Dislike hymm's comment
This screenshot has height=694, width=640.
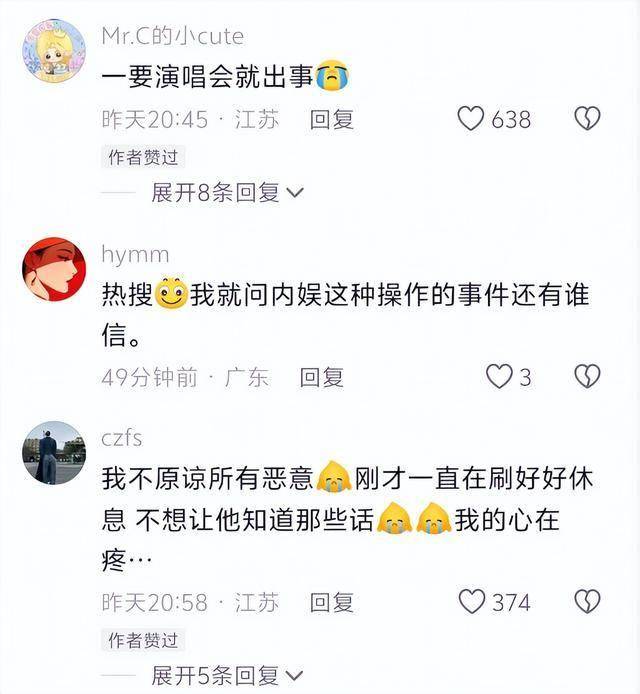click(587, 376)
